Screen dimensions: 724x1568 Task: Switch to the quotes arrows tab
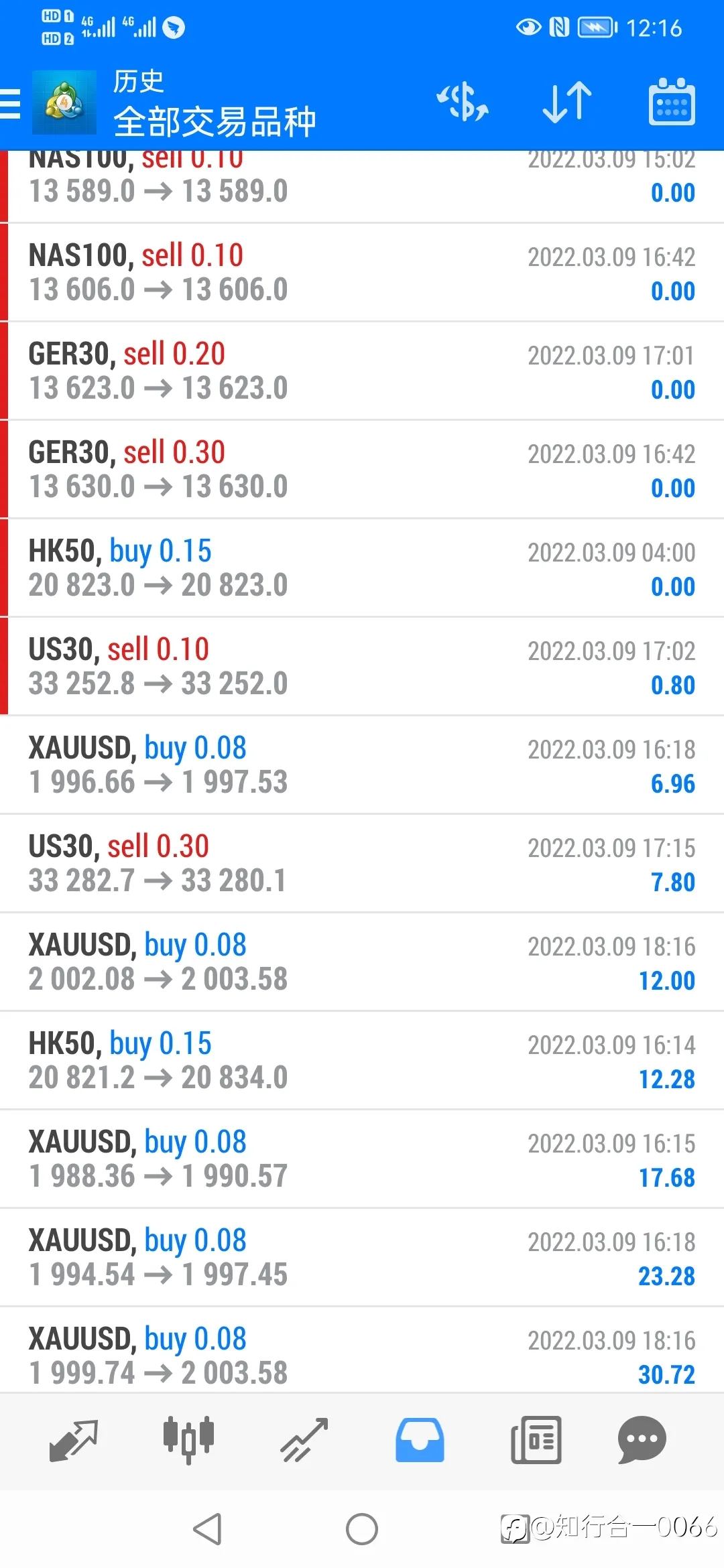pos(74,1440)
